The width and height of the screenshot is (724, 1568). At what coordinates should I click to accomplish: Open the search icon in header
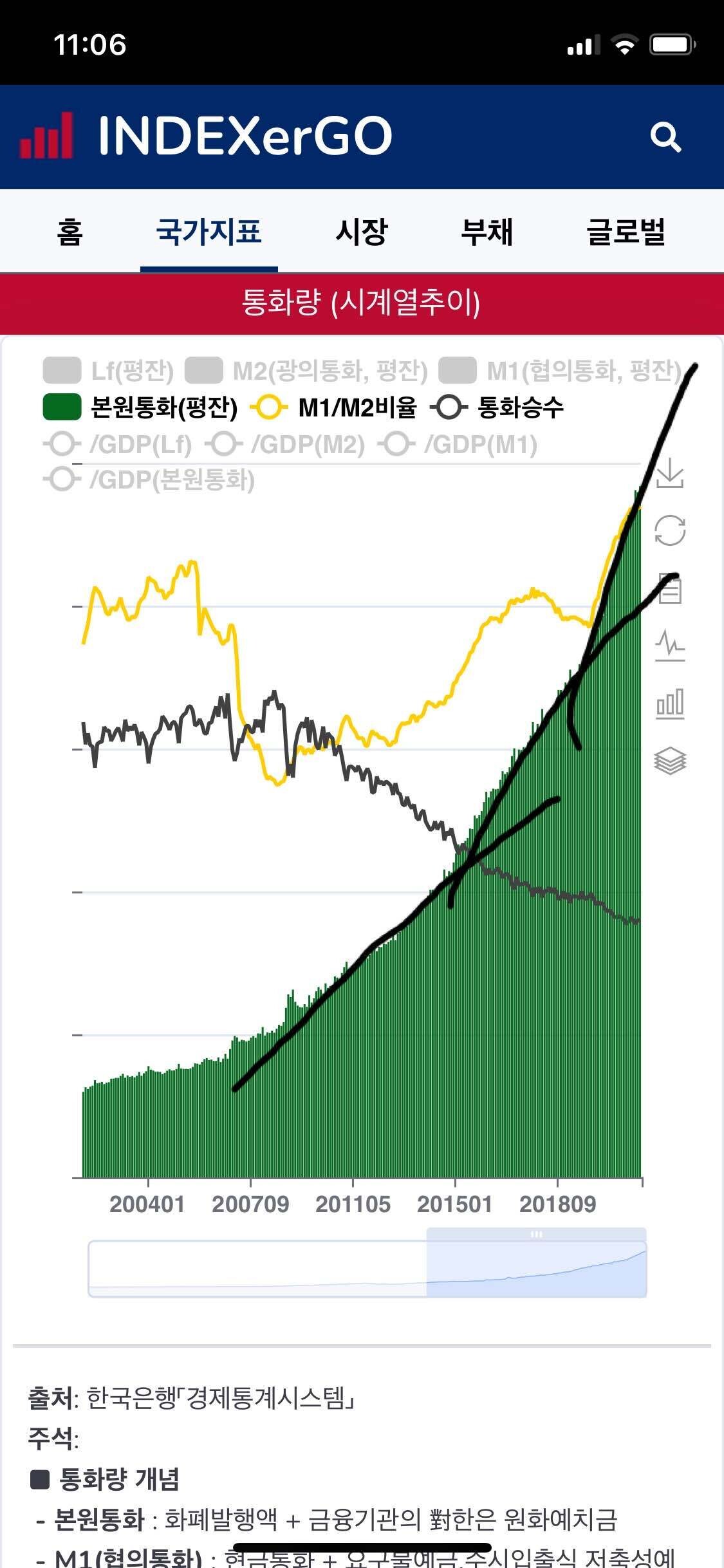pyautogui.click(x=665, y=136)
